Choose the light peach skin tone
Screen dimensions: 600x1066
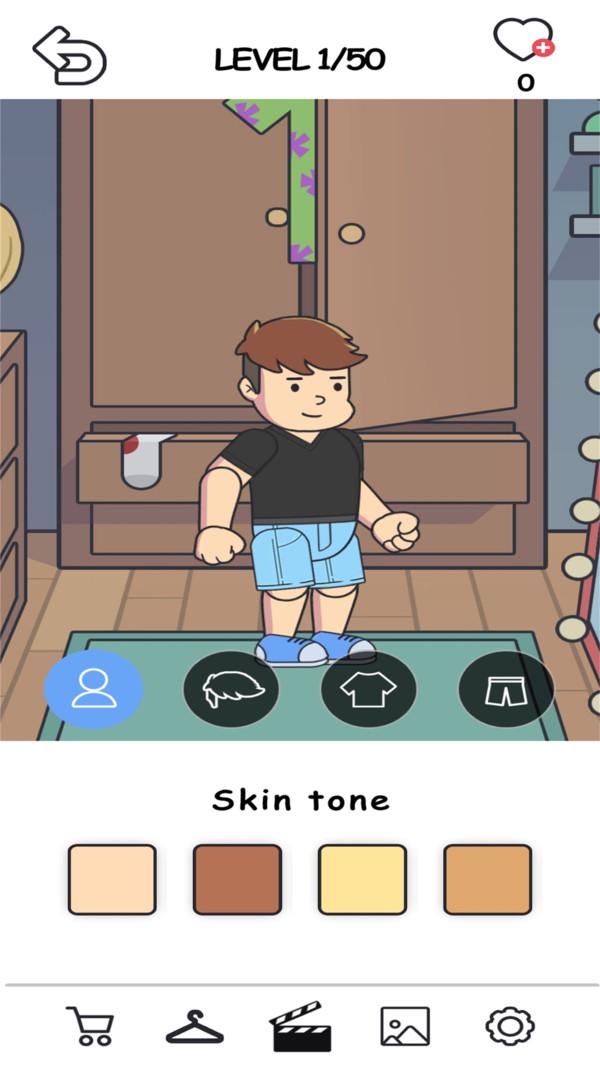112,879
